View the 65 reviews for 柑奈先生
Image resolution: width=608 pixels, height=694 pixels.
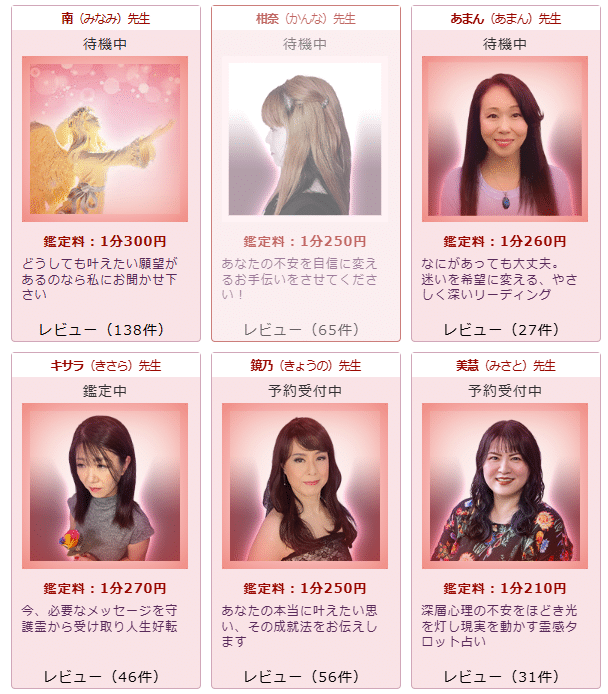304,329
